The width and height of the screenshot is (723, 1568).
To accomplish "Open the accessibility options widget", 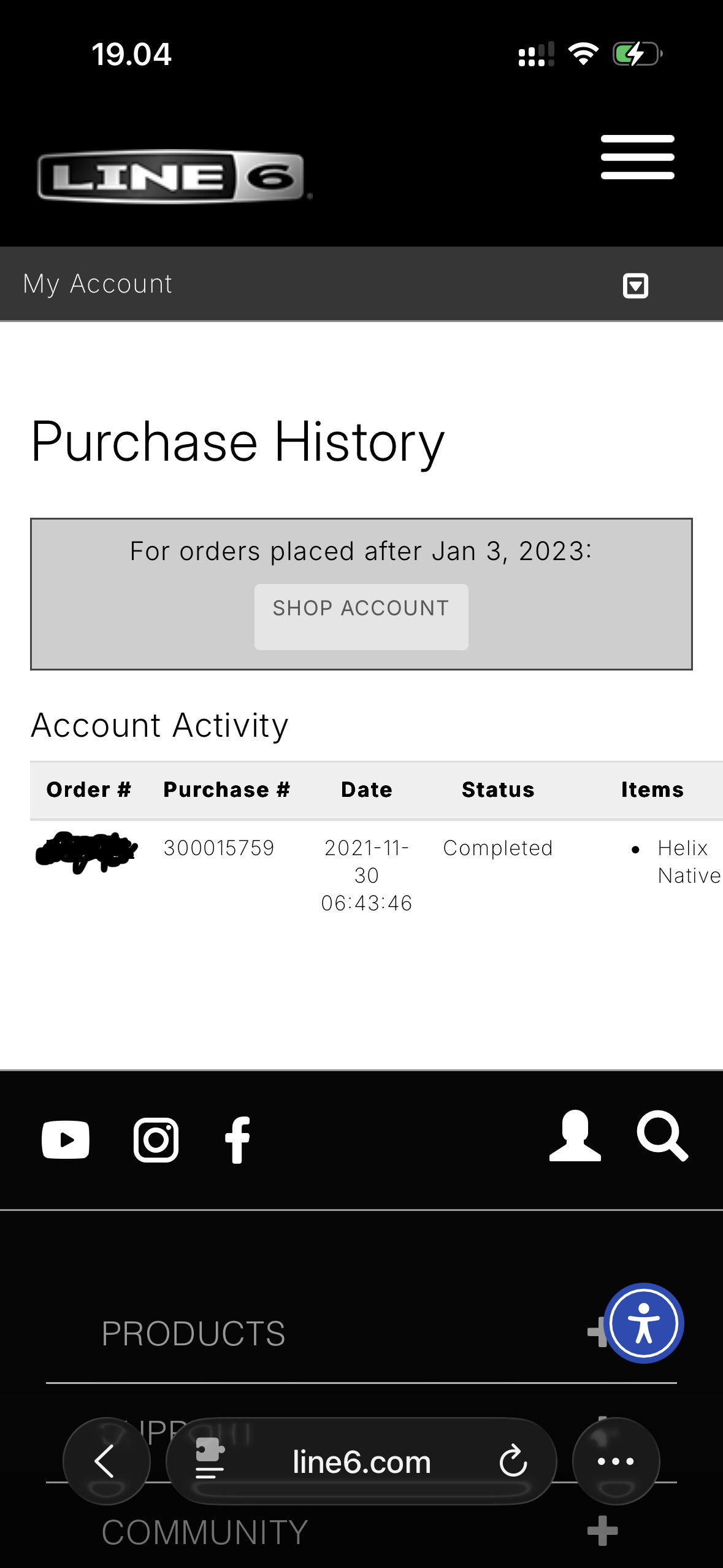I will pos(643,1323).
